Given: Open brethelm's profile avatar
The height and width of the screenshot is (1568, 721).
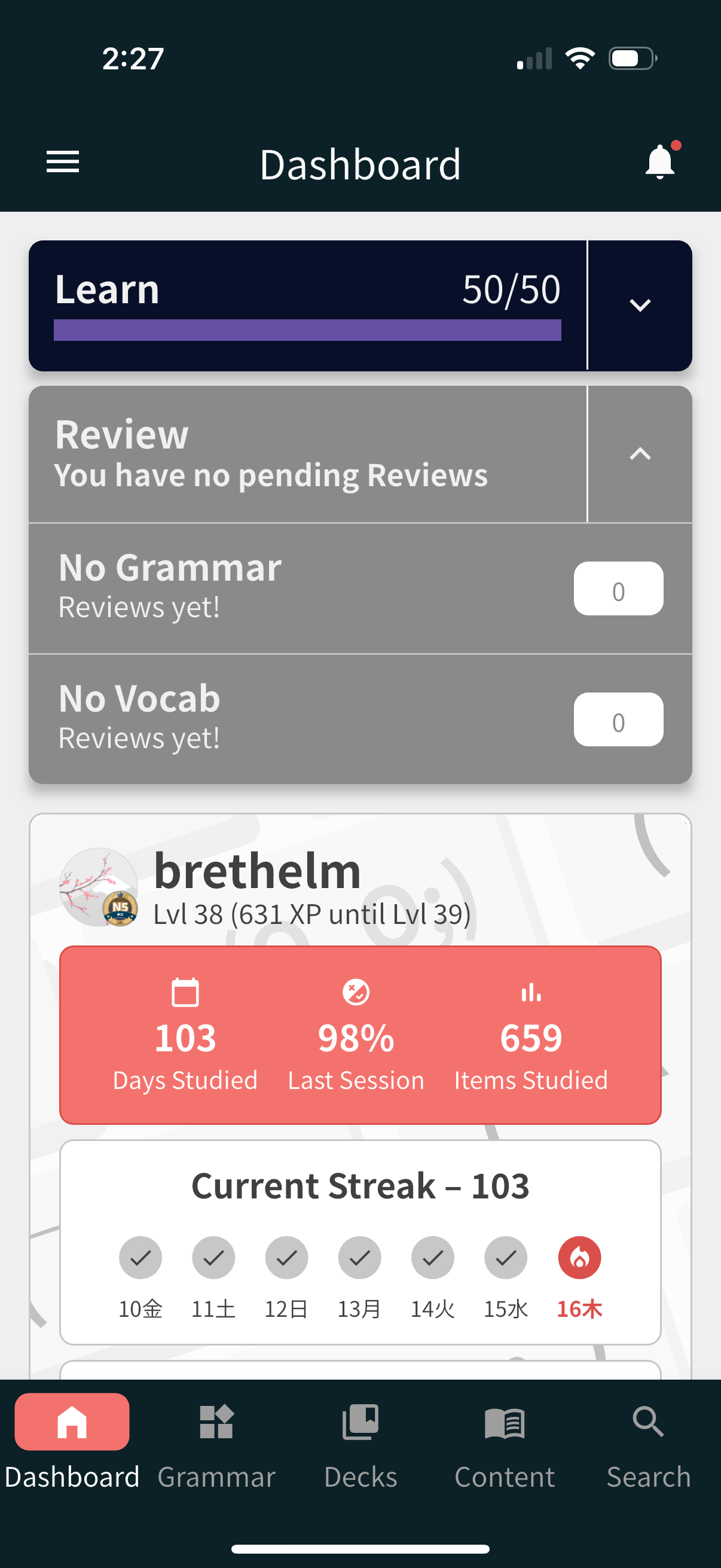Looking at the screenshot, I should (99, 887).
